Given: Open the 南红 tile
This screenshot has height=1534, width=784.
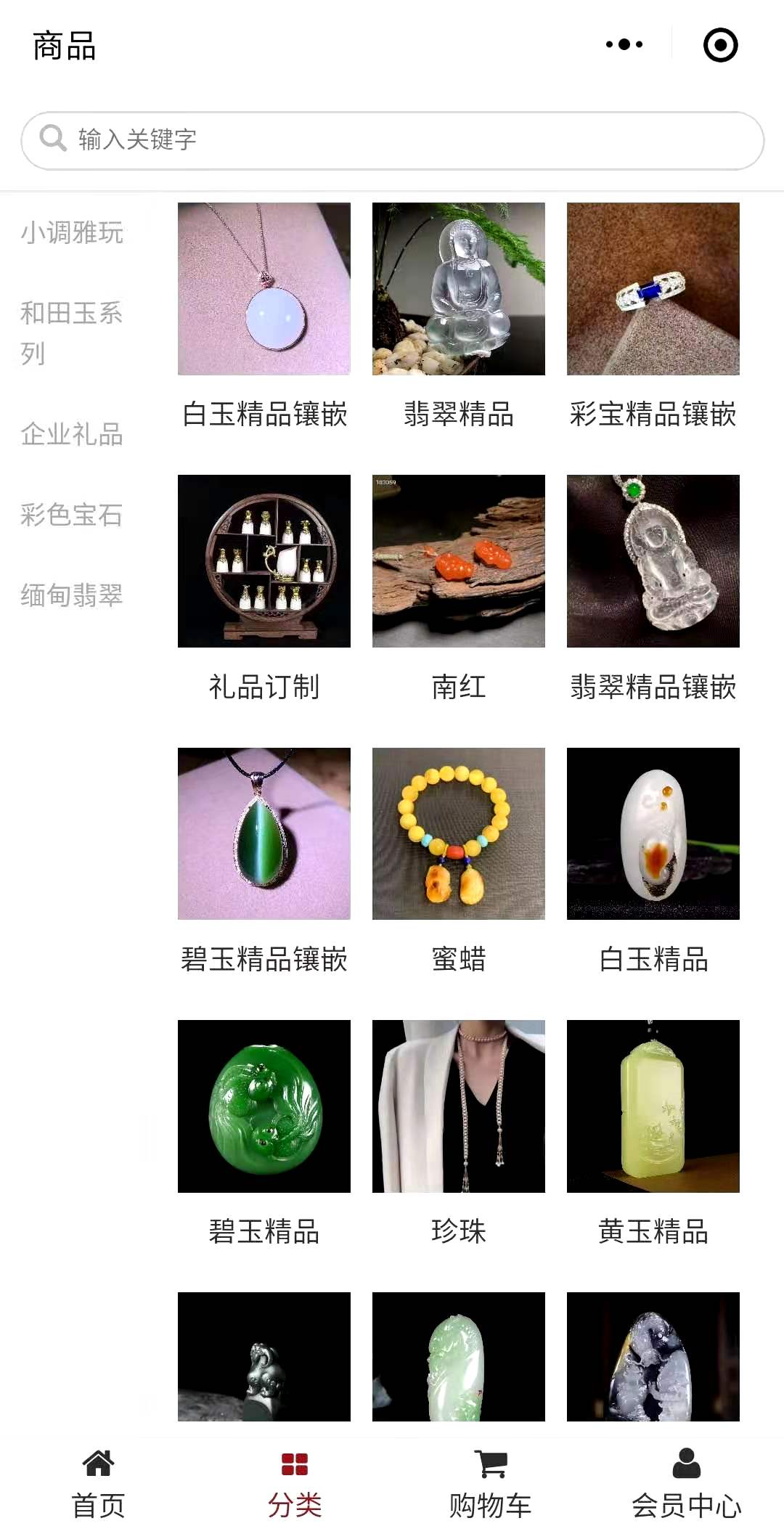Looking at the screenshot, I should click(459, 589).
